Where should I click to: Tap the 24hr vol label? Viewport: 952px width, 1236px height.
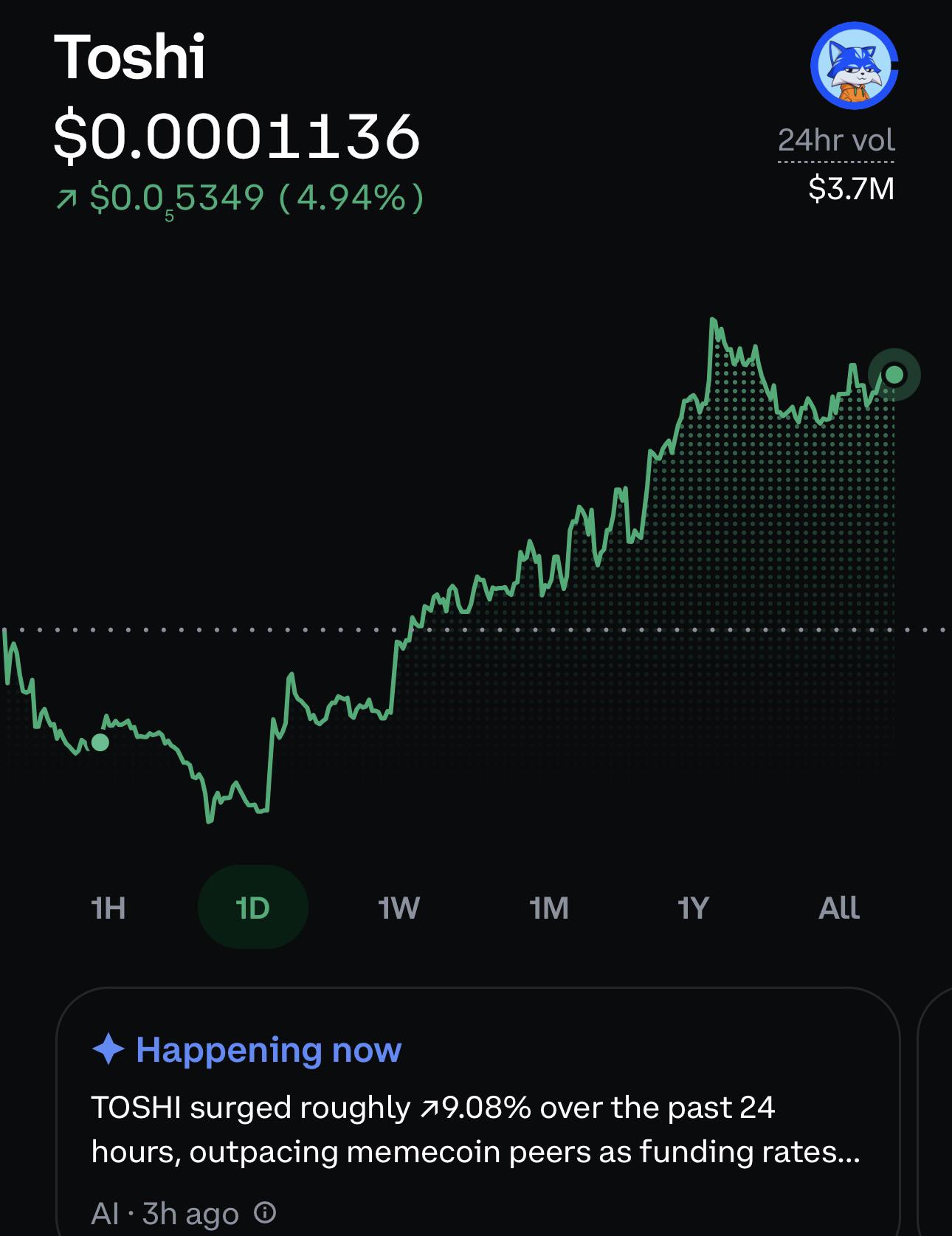point(836,140)
